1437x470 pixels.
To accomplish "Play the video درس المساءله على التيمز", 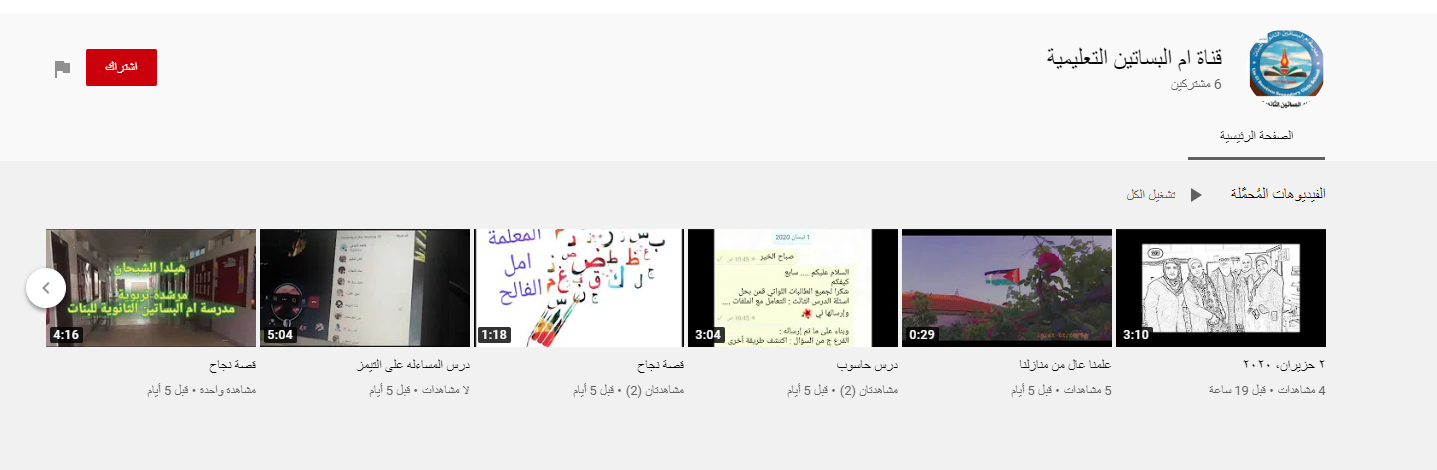I will (365, 288).
